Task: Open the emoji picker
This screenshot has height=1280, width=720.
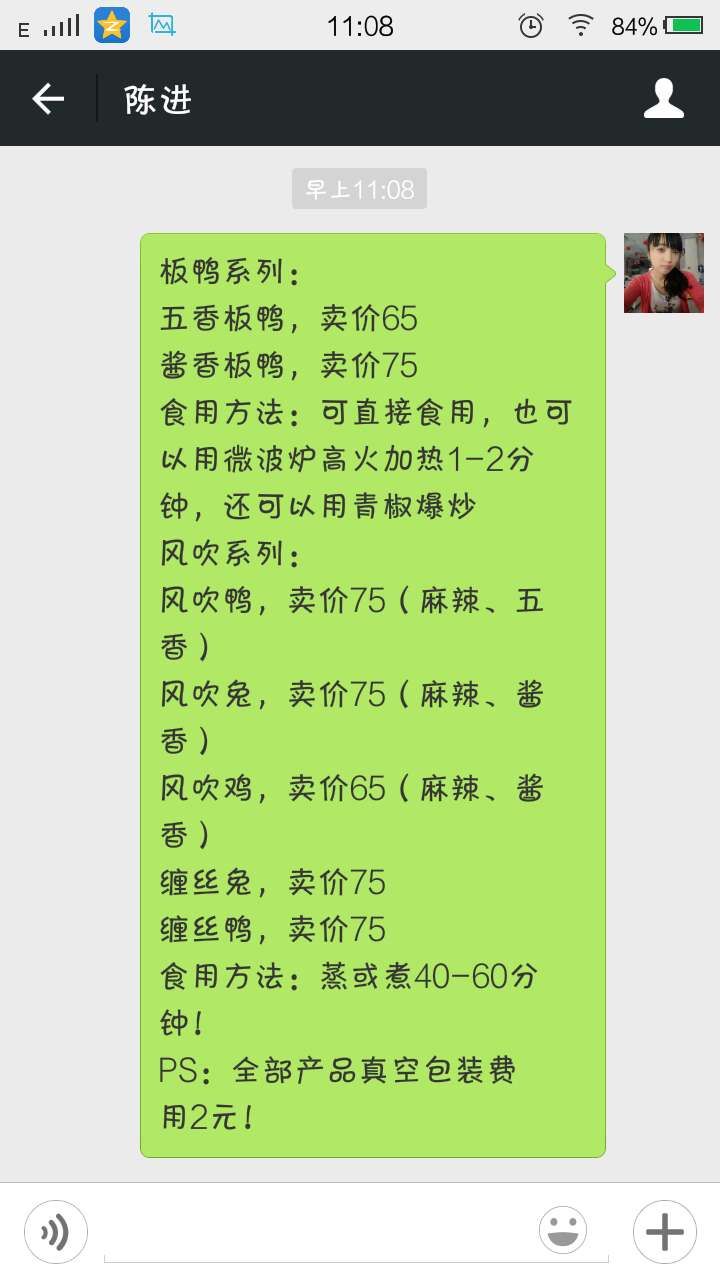Action: click(x=563, y=1230)
